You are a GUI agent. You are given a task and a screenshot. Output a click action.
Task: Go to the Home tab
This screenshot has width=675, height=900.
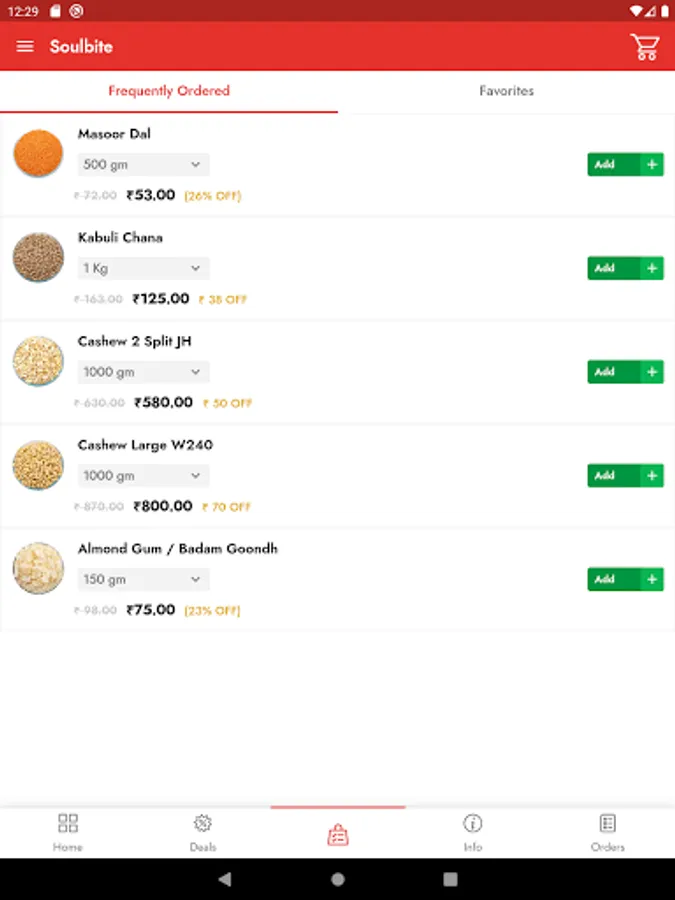(68, 832)
